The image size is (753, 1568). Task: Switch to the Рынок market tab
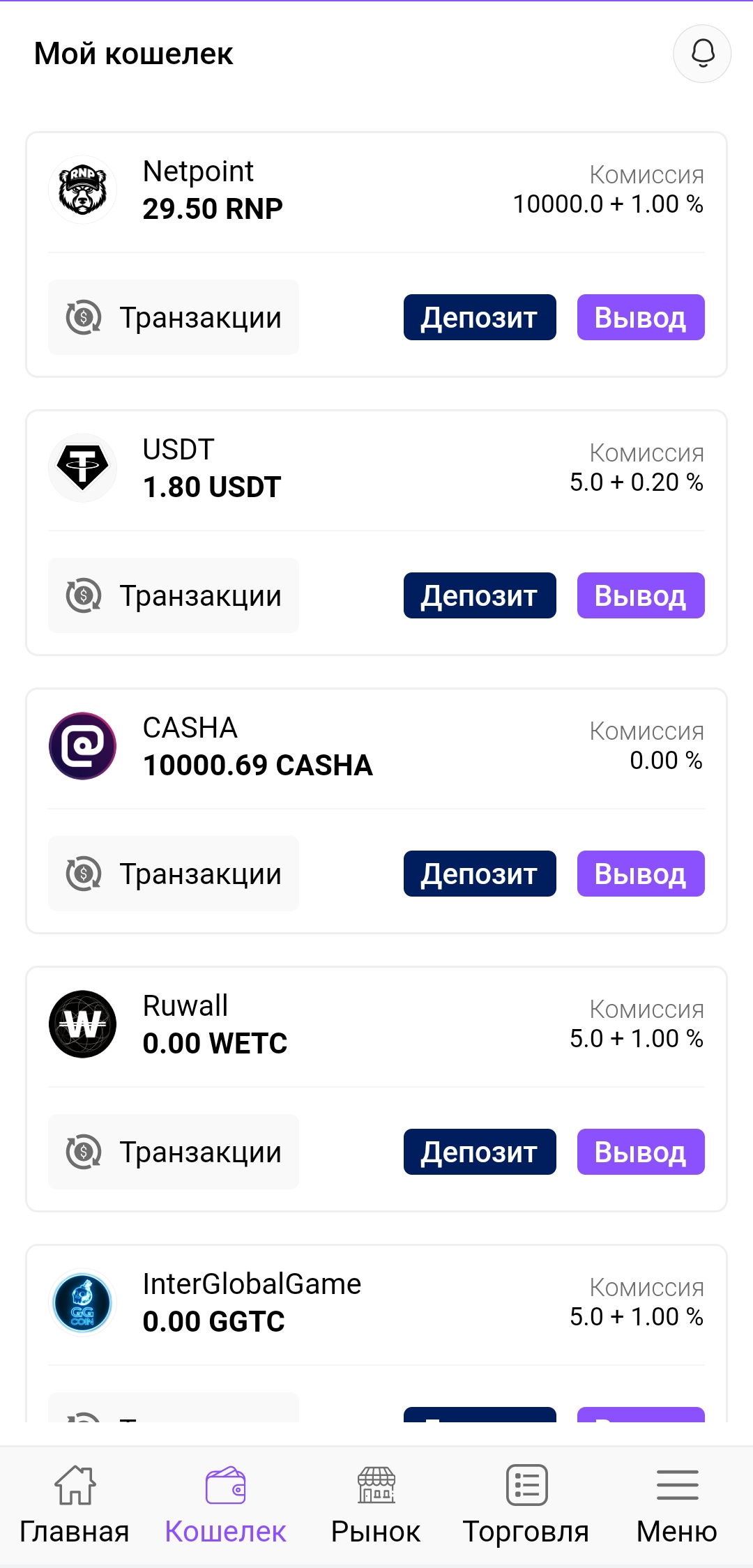coord(375,1506)
